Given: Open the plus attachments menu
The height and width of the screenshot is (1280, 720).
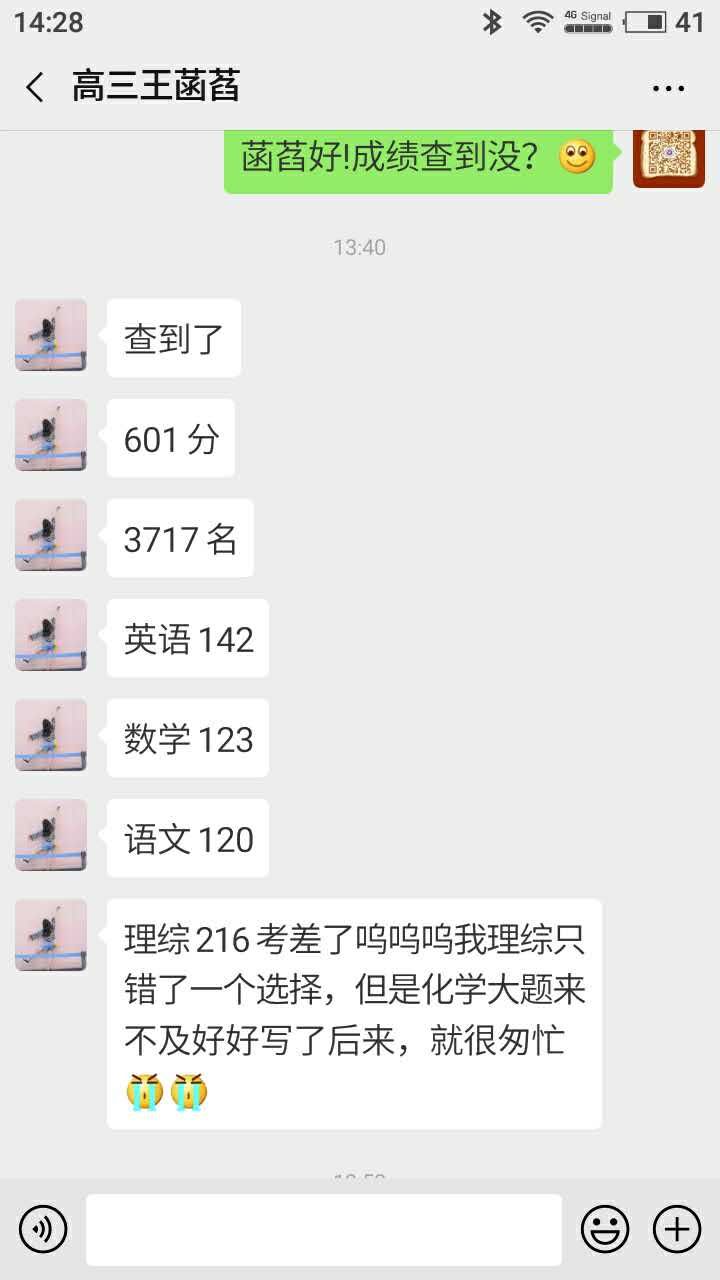Looking at the screenshot, I should [x=677, y=1229].
